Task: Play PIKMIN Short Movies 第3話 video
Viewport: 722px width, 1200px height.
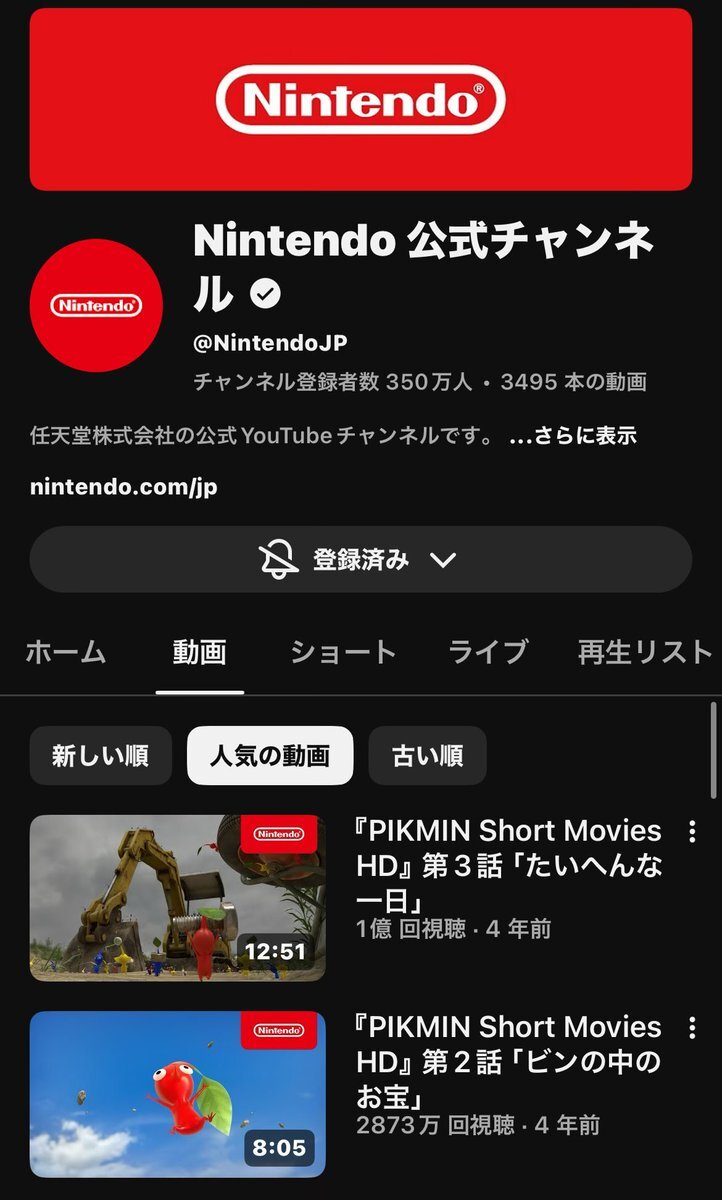Action: point(177,897)
